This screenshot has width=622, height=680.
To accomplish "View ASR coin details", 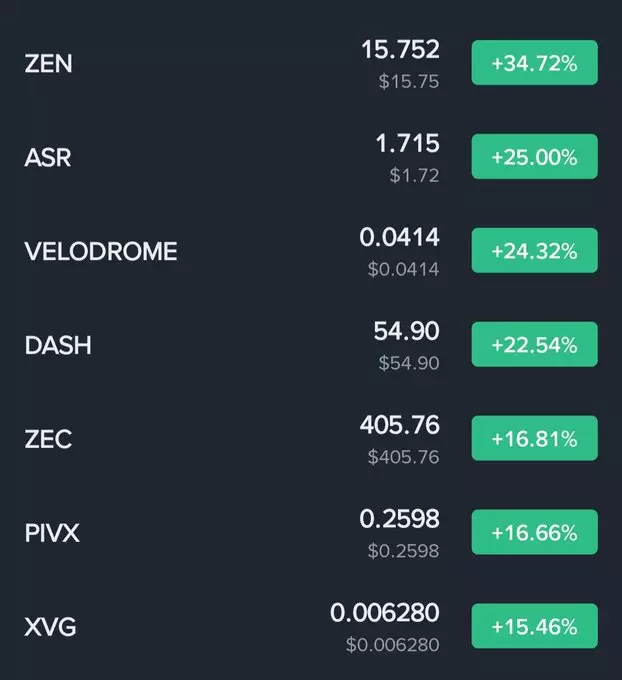I will click(48, 157).
